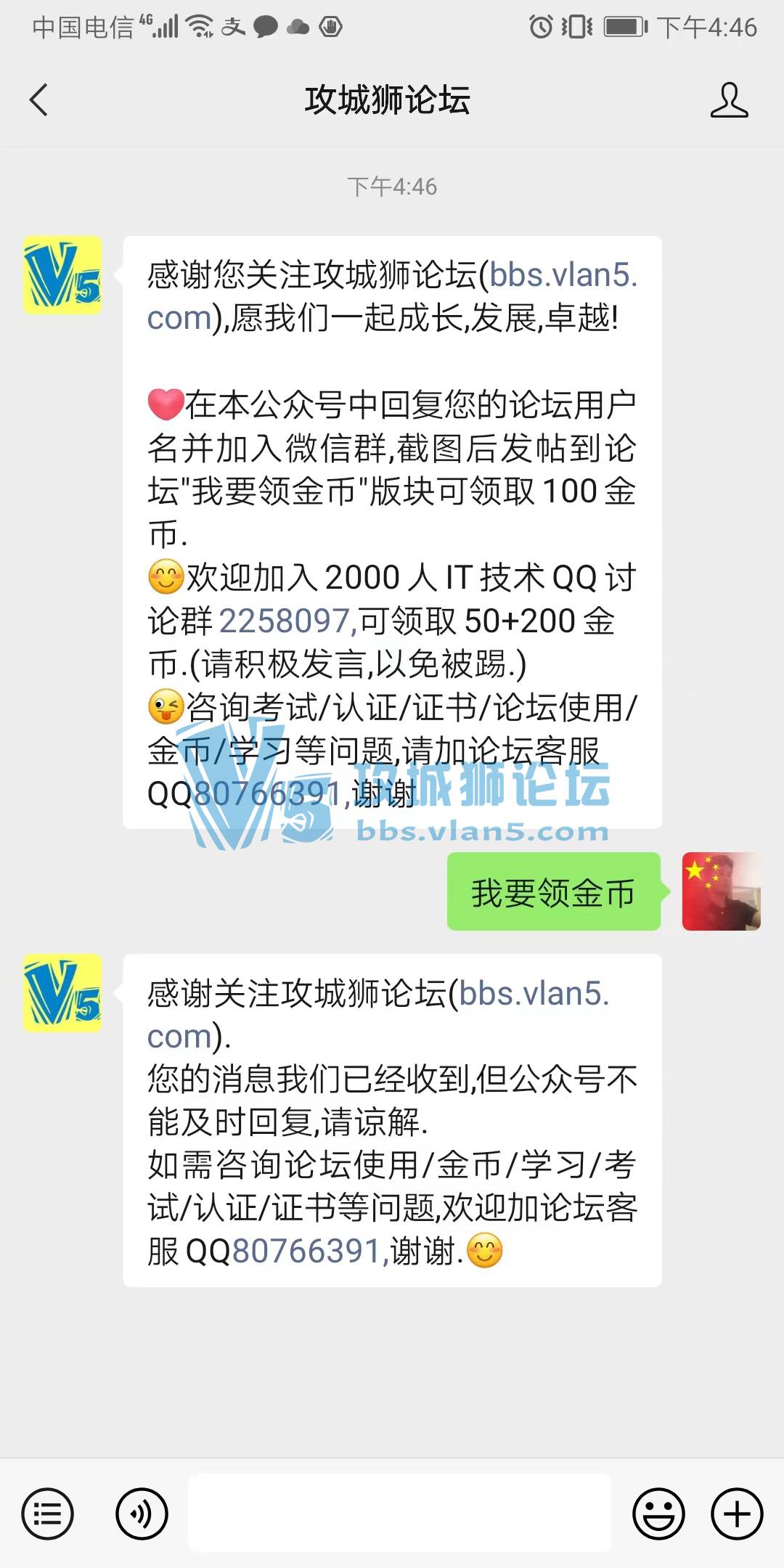Focus the message text field
Image resolution: width=784 pixels, height=1568 pixels.
point(399,1513)
